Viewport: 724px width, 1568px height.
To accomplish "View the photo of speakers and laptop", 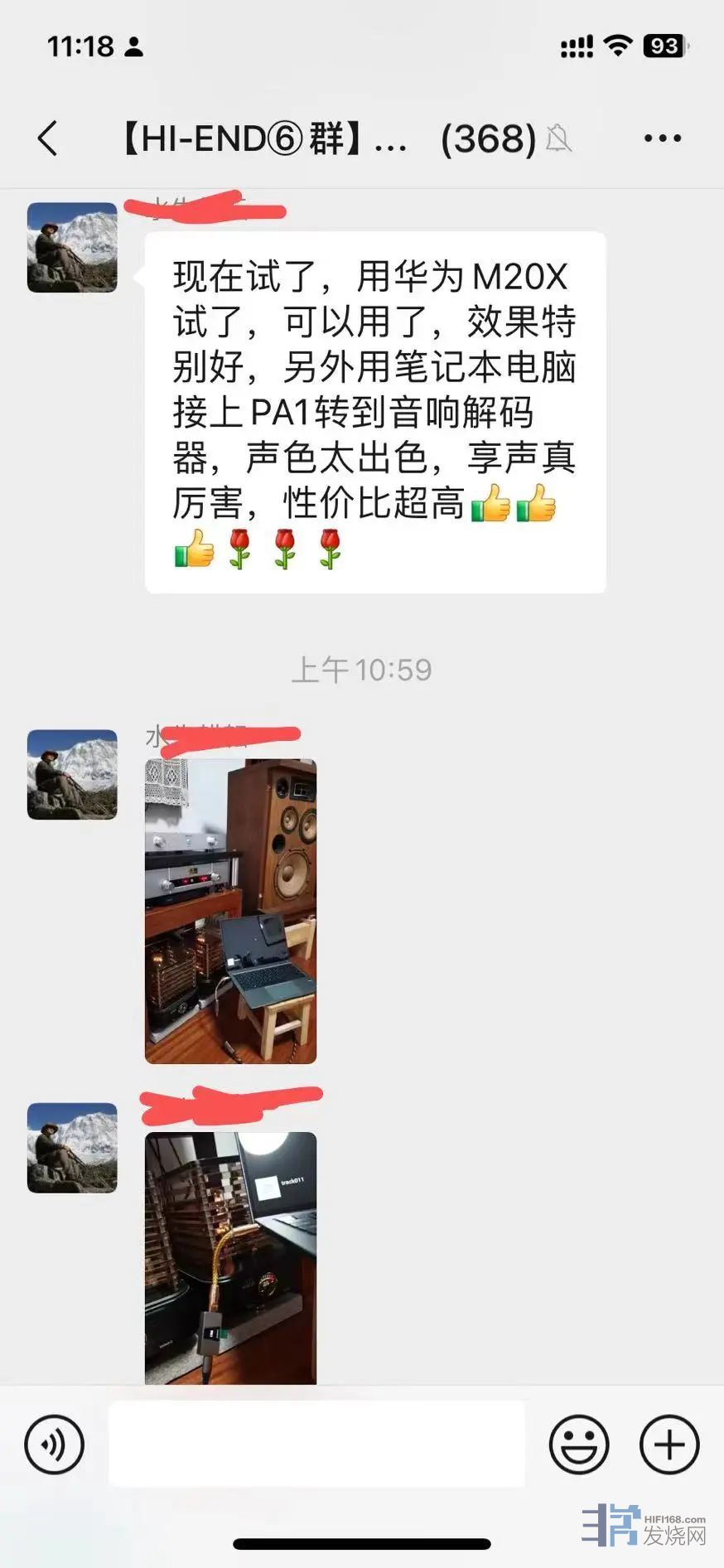I will 230,911.
